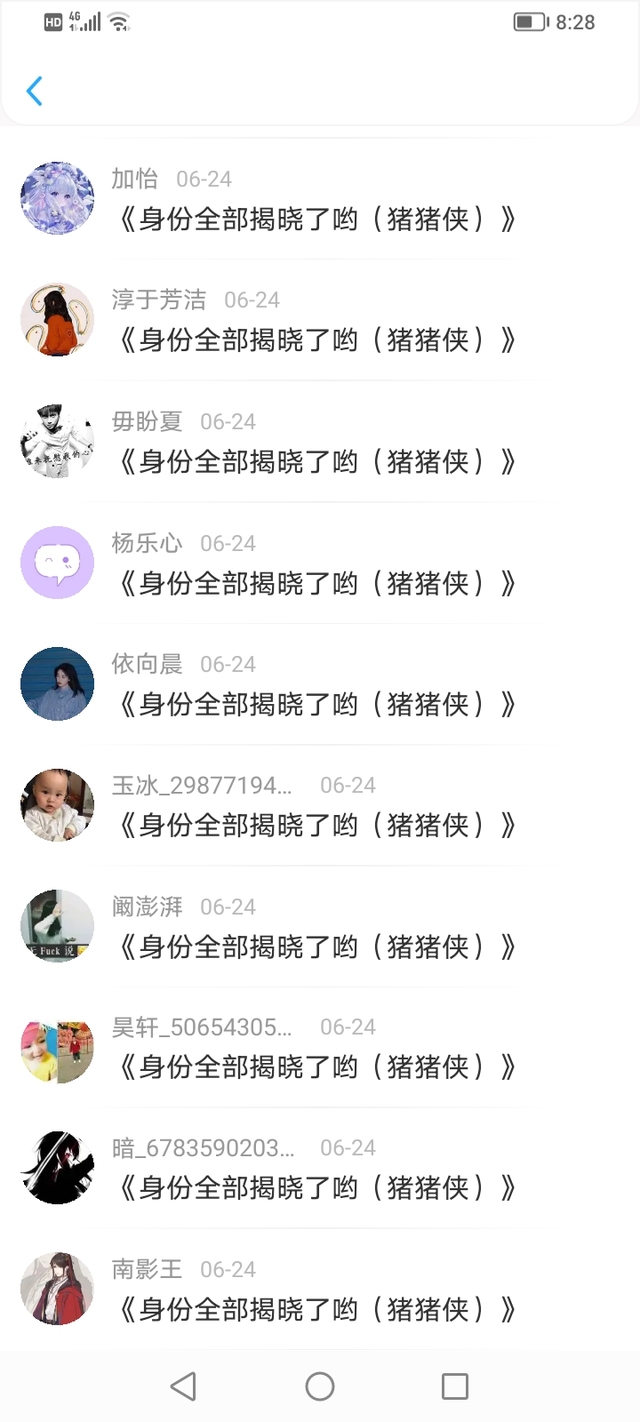Screen dimensions: 640x1422
Task: Go back using the top-left arrow
Action: click(34, 91)
